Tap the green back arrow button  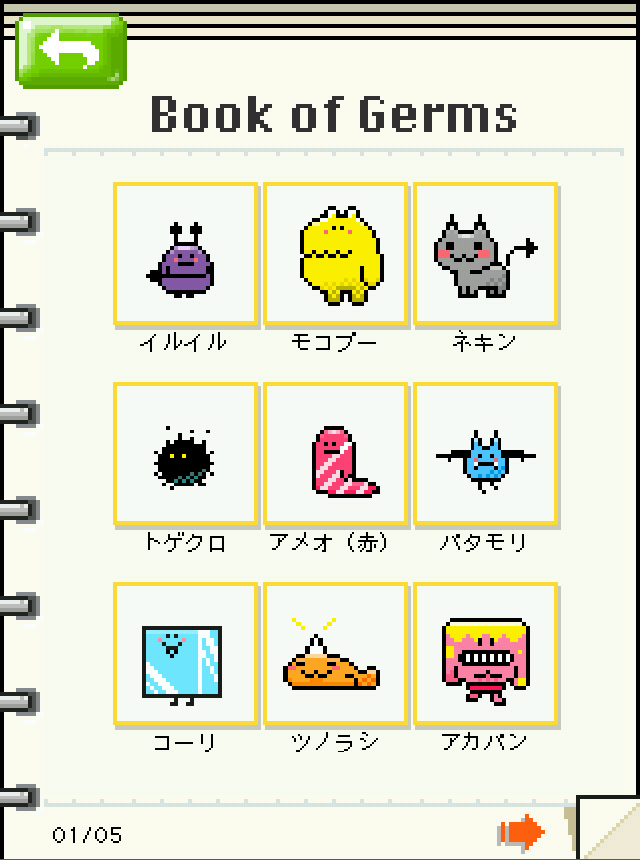coord(71,51)
